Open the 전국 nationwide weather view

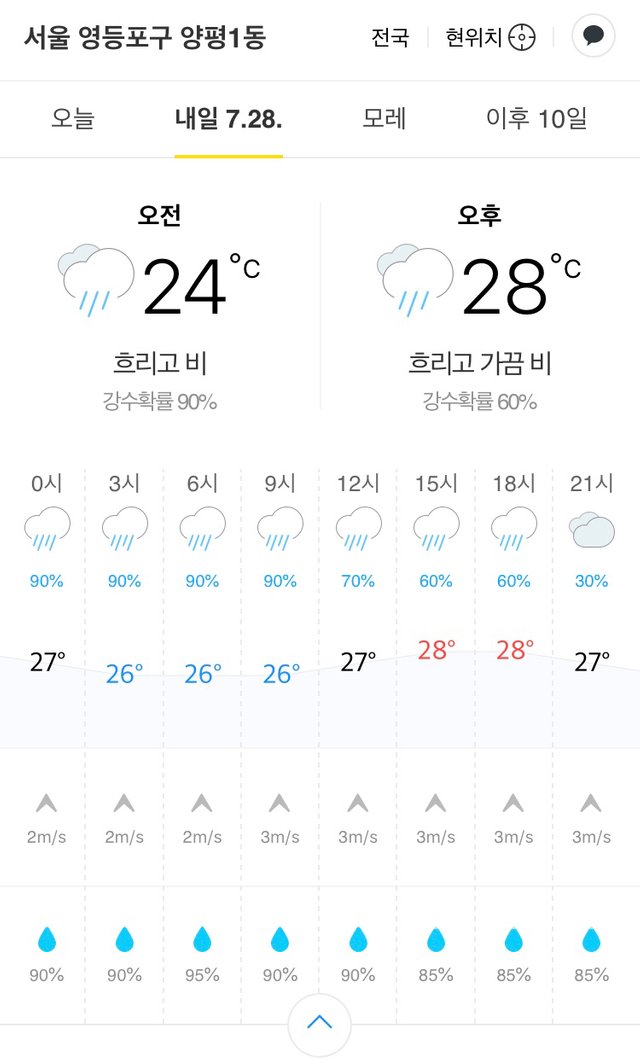coord(390,37)
